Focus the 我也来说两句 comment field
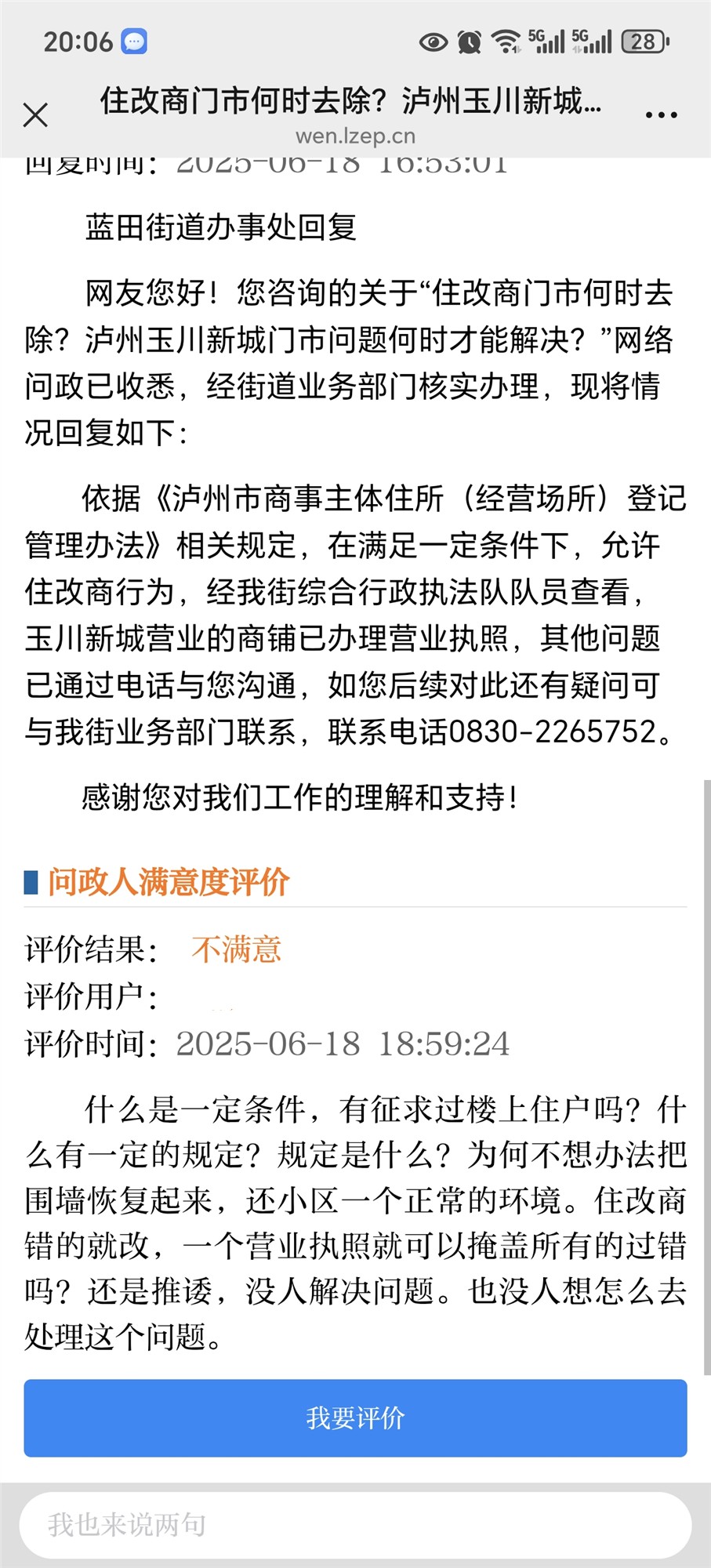This screenshot has width=711, height=1568. [355, 1525]
